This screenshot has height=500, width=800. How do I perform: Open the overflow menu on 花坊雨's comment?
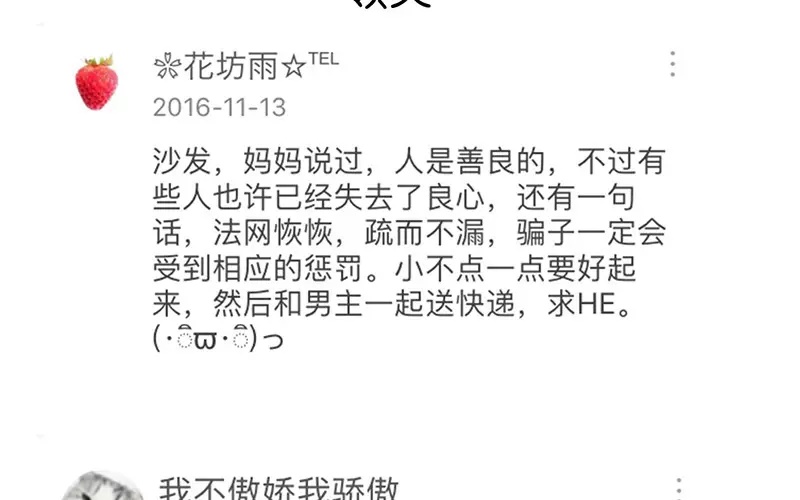[x=672, y=64]
